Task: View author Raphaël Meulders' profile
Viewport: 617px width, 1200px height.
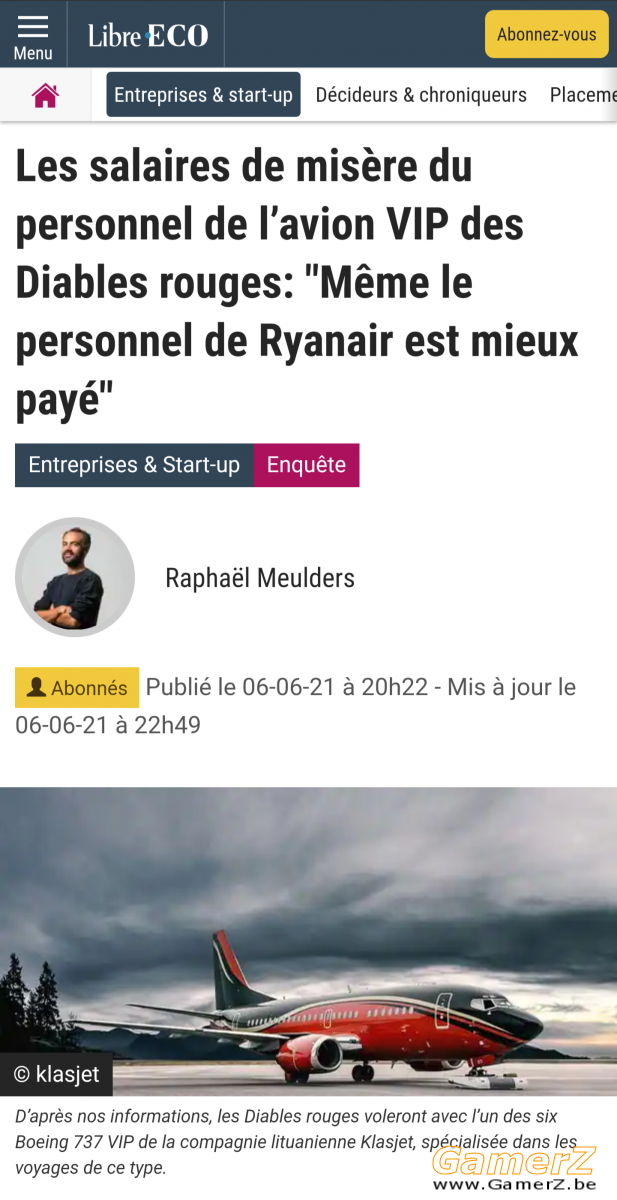Action: (260, 578)
